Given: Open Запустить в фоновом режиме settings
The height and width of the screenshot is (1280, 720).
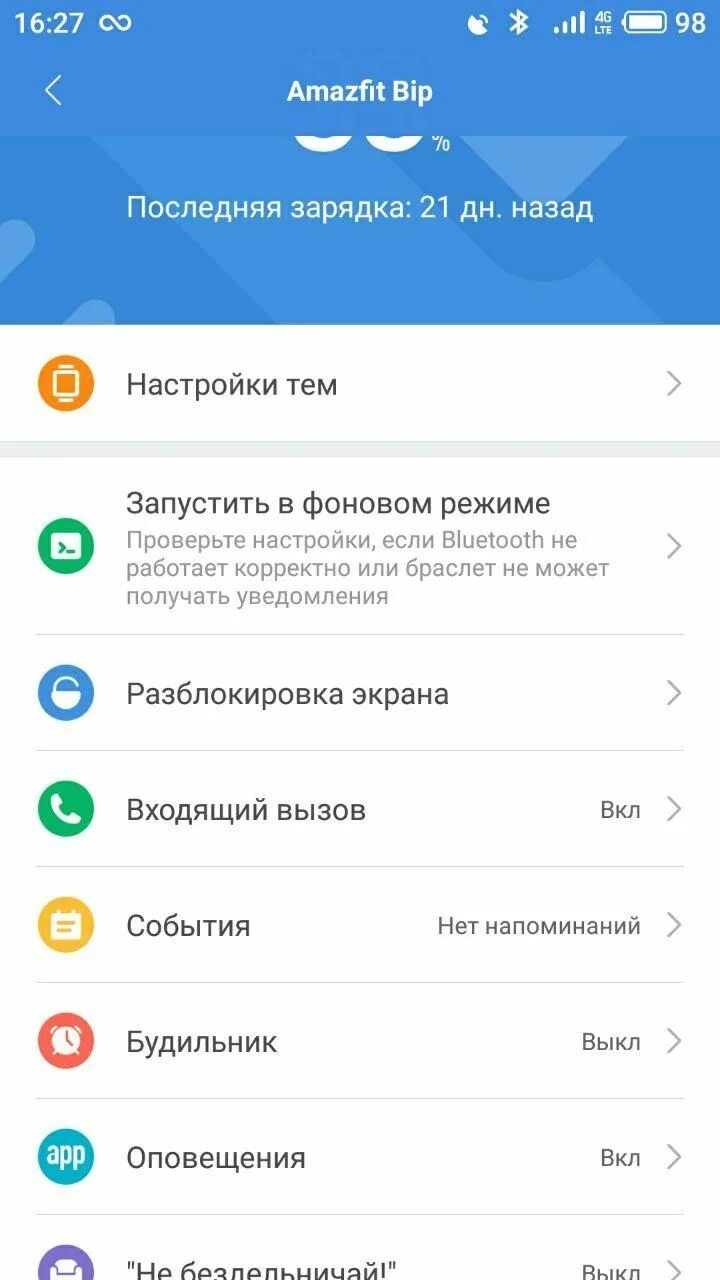Looking at the screenshot, I should [360, 547].
